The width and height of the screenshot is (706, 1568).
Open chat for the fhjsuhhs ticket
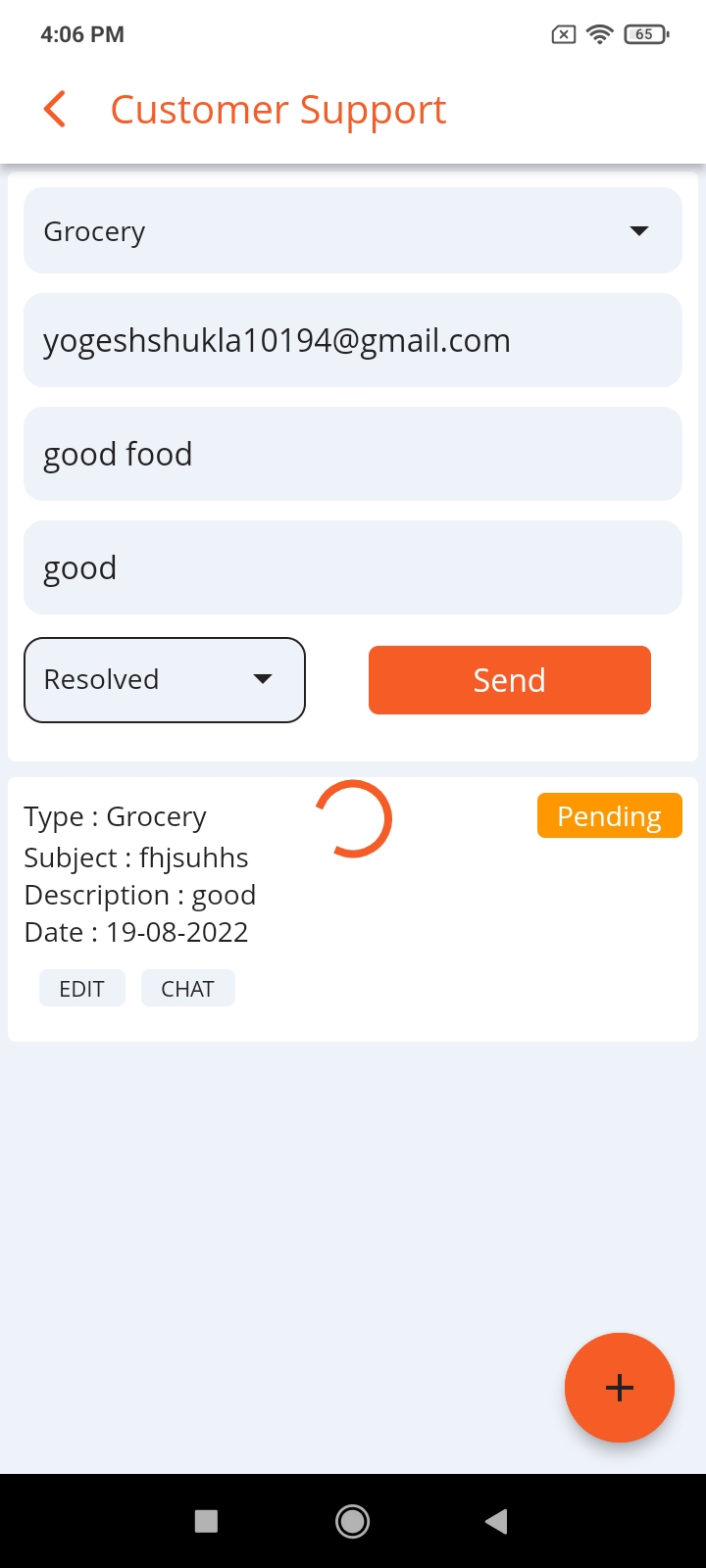(188, 989)
